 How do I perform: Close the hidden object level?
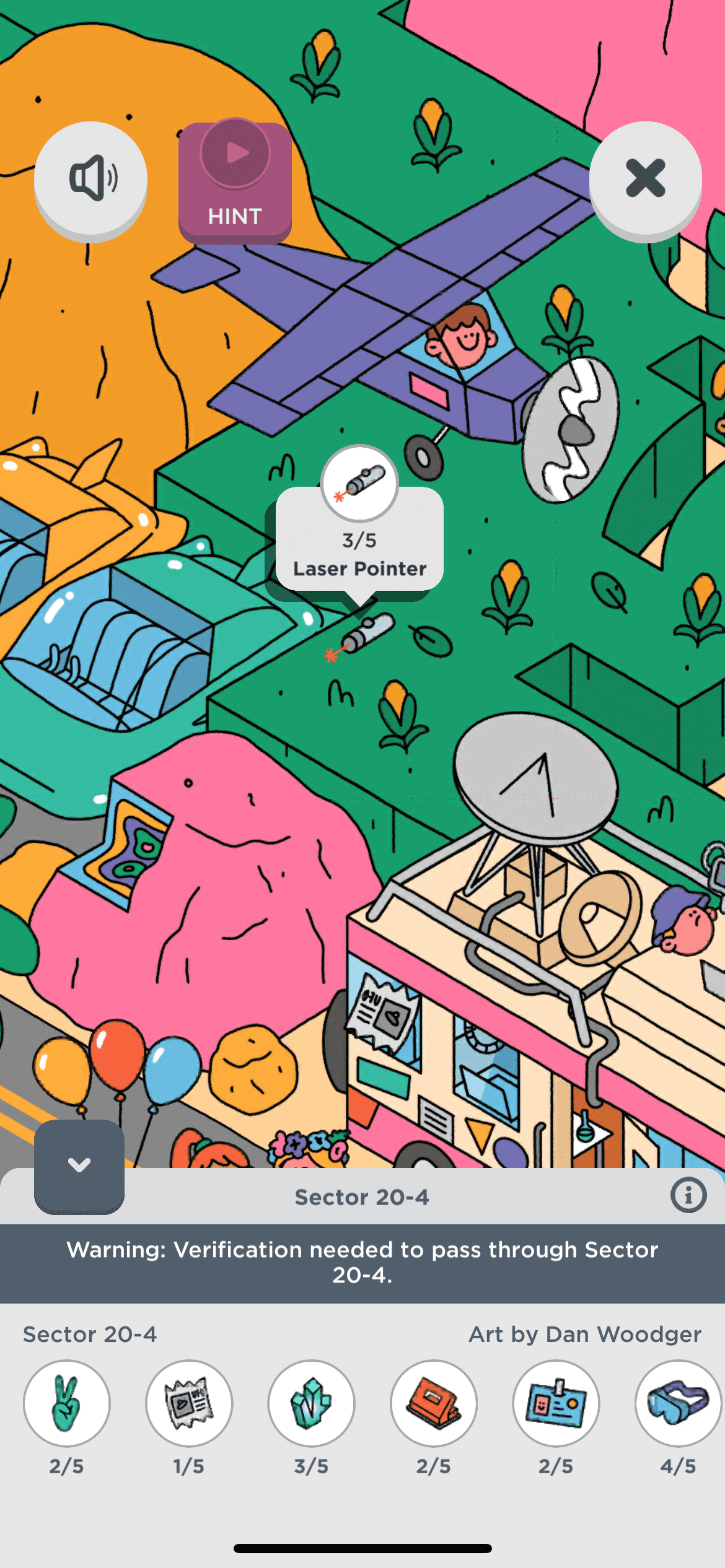pyautogui.click(x=645, y=178)
